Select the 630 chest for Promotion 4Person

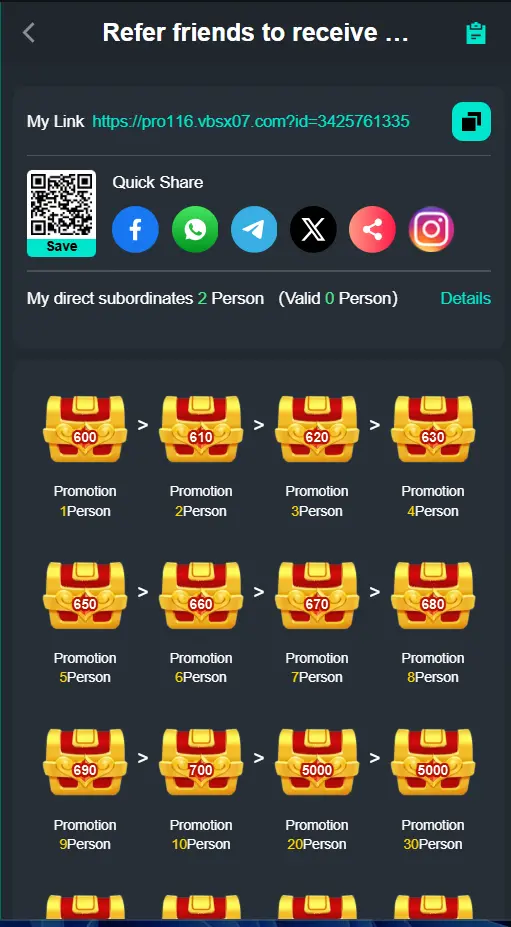pos(433,429)
